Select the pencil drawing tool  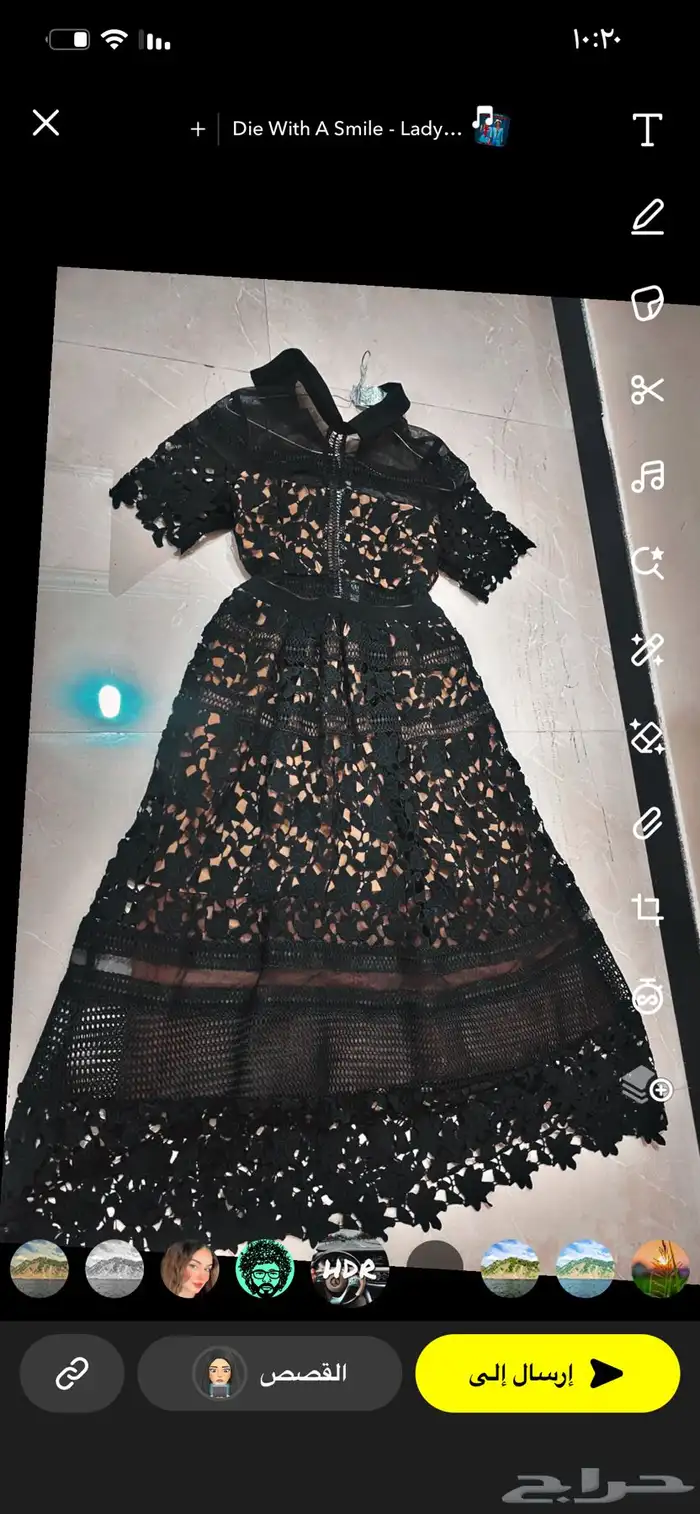point(648,216)
